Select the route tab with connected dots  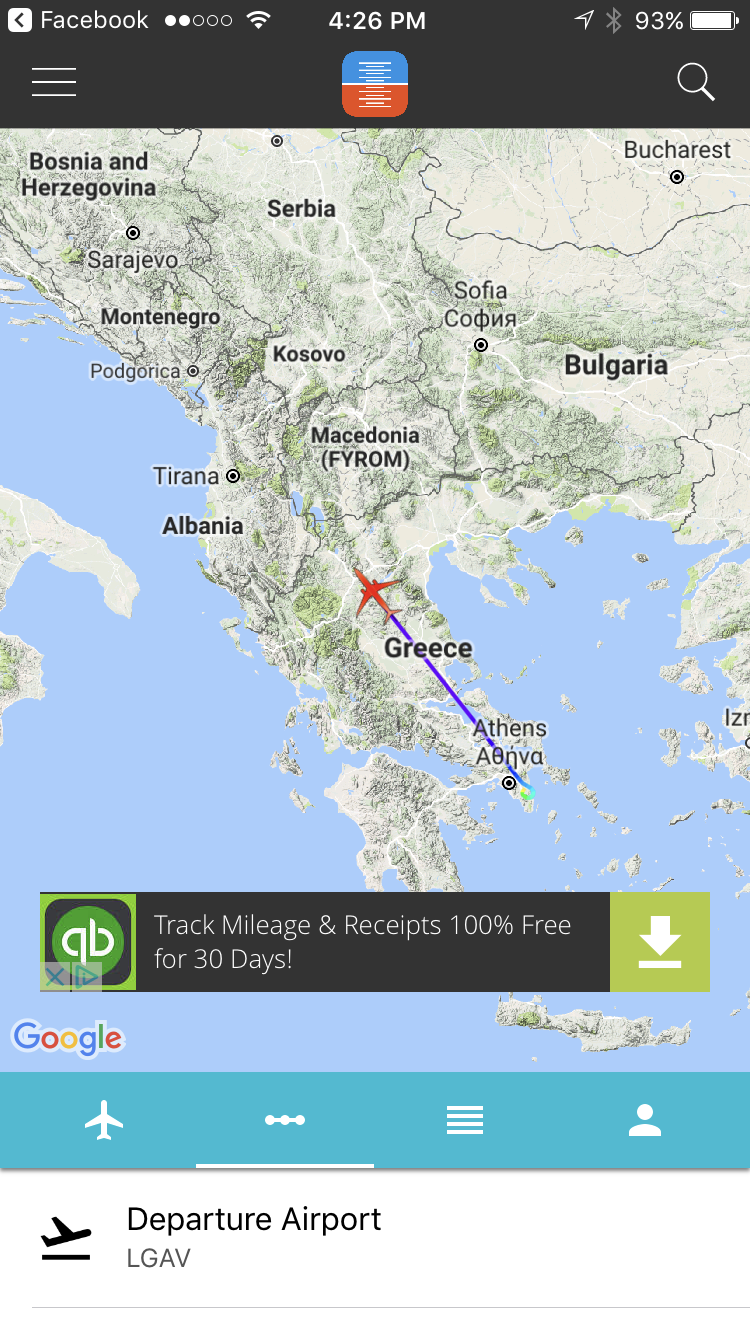point(285,1120)
